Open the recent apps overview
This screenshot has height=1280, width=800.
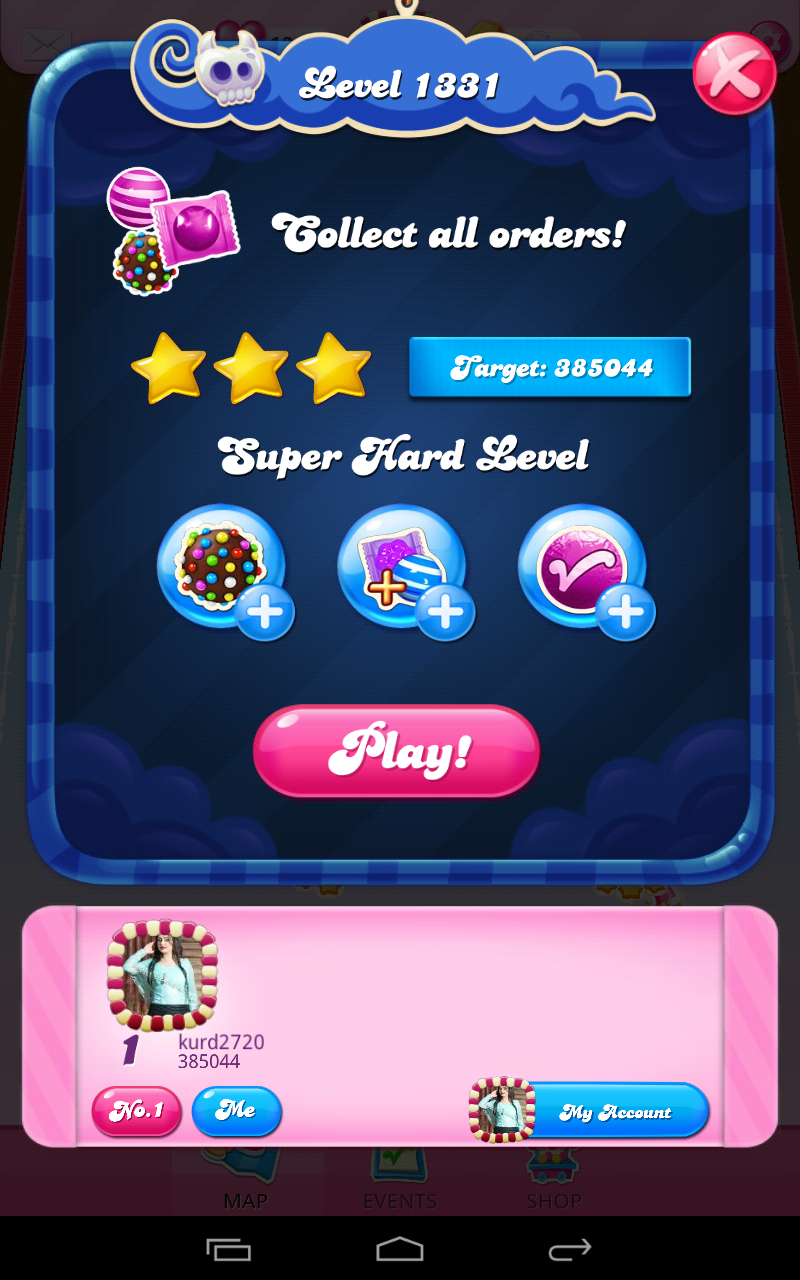[228, 1249]
